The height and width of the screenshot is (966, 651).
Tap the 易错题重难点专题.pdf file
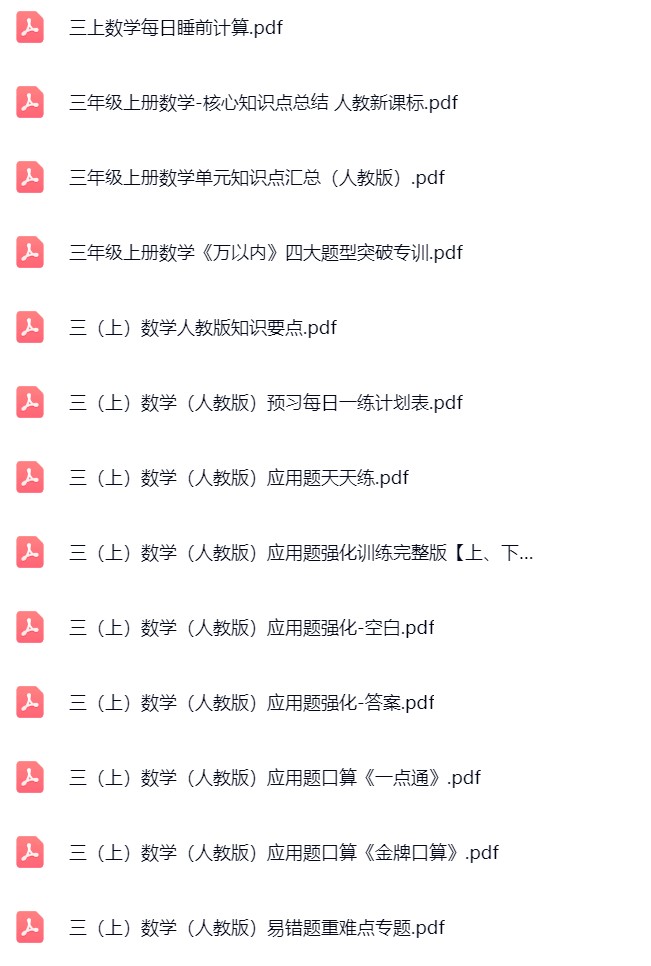[x=256, y=928]
